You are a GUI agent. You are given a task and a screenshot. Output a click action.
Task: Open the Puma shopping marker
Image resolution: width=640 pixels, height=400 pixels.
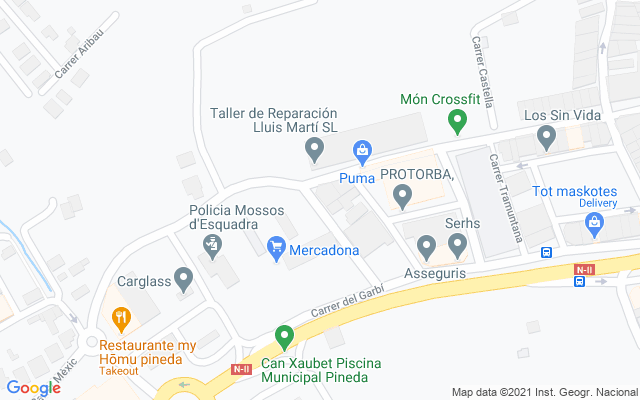[x=362, y=152]
